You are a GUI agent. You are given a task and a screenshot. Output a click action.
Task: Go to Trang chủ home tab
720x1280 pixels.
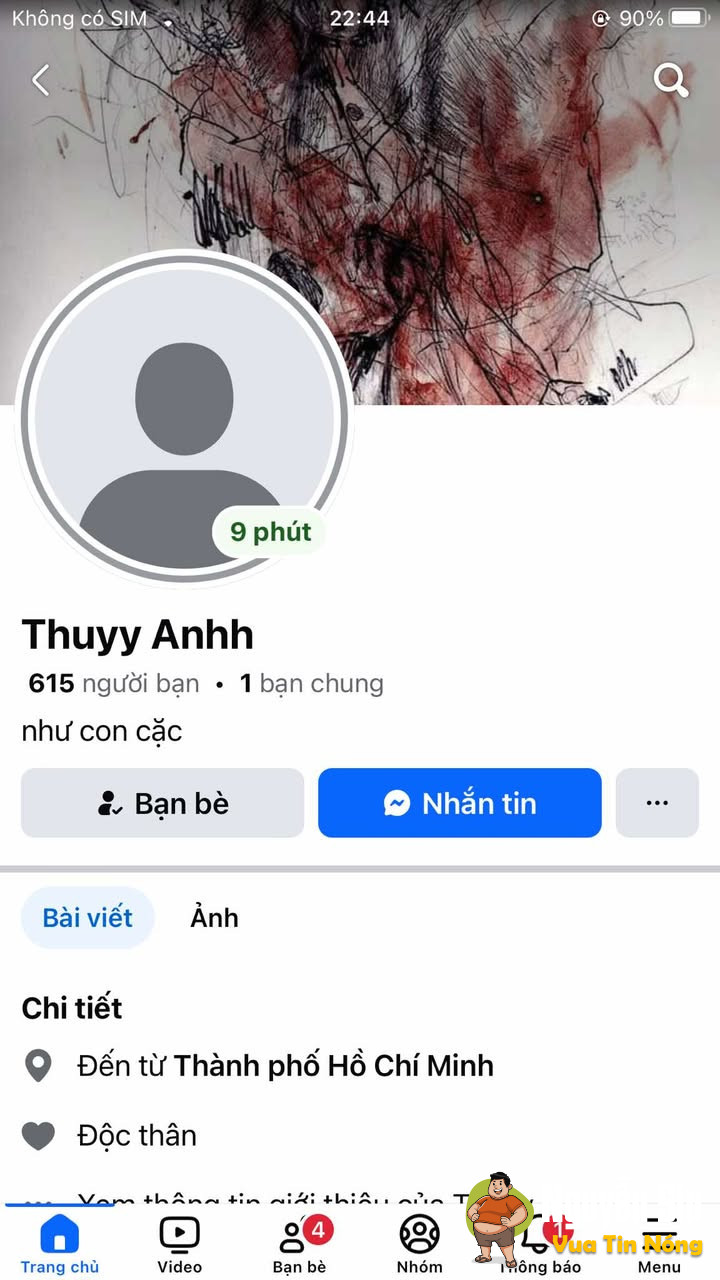coord(60,1245)
